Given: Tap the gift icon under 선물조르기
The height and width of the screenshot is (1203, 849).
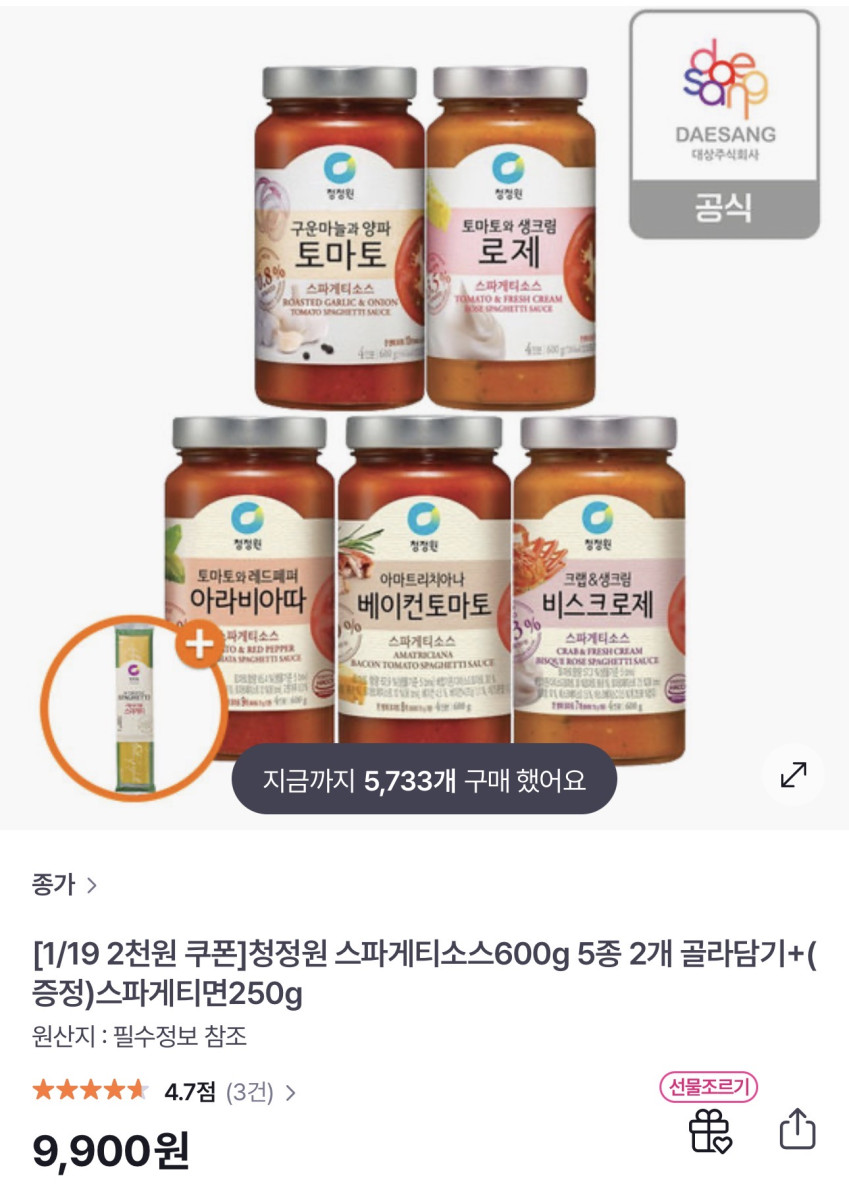Looking at the screenshot, I should 711,1131.
